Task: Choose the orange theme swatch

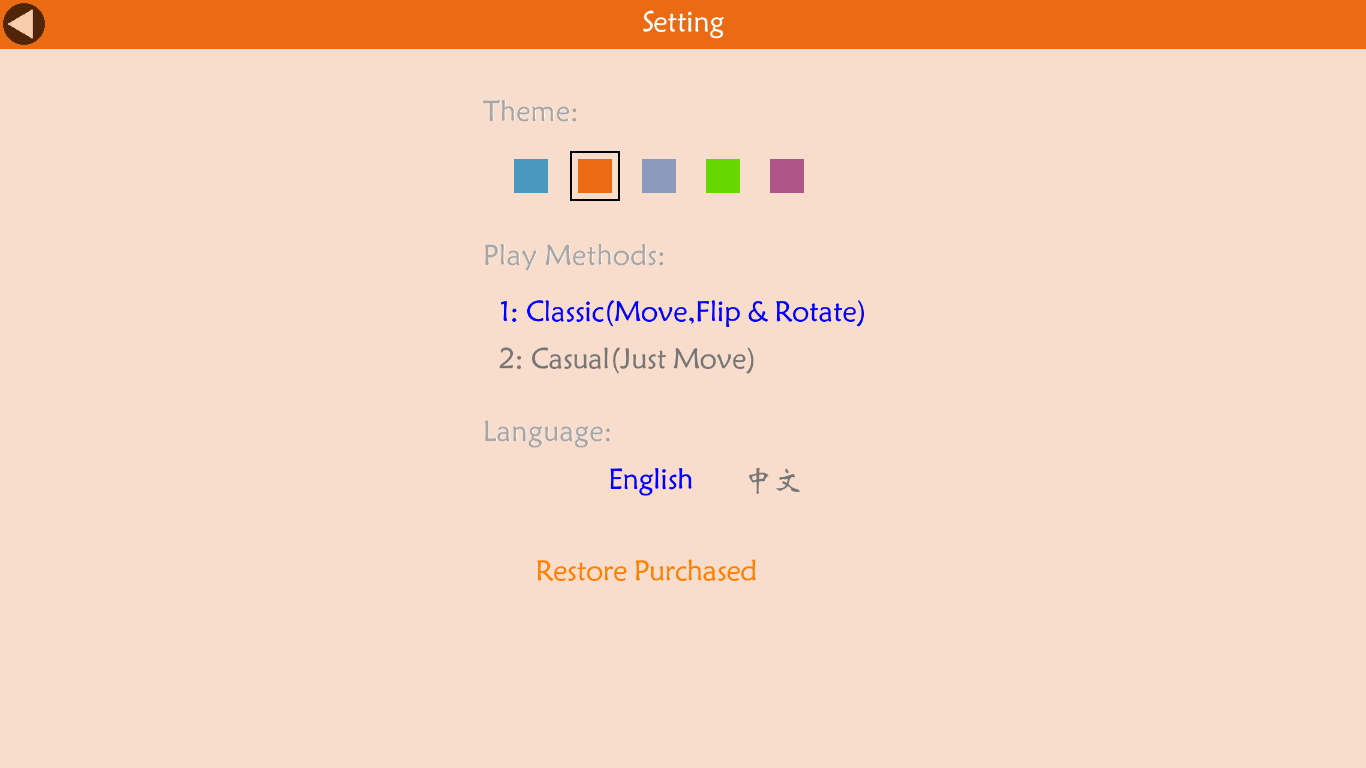Action: tap(595, 176)
